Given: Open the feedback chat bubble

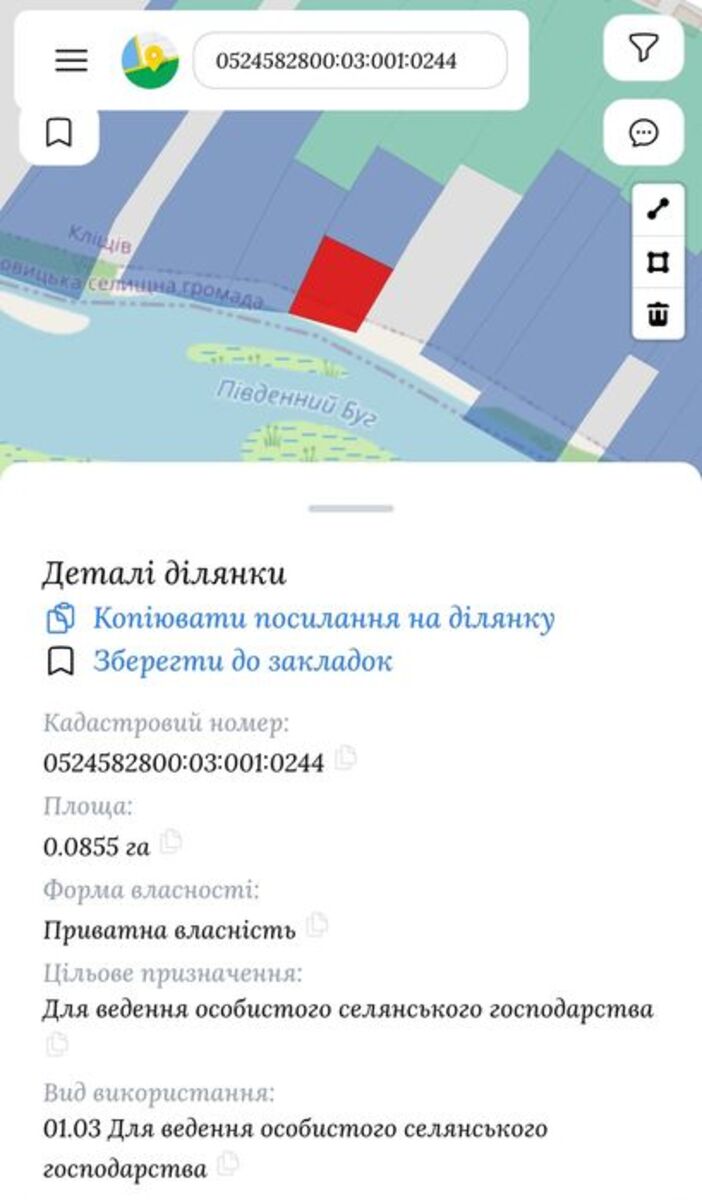Looking at the screenshot, I should tap(644, 132).
